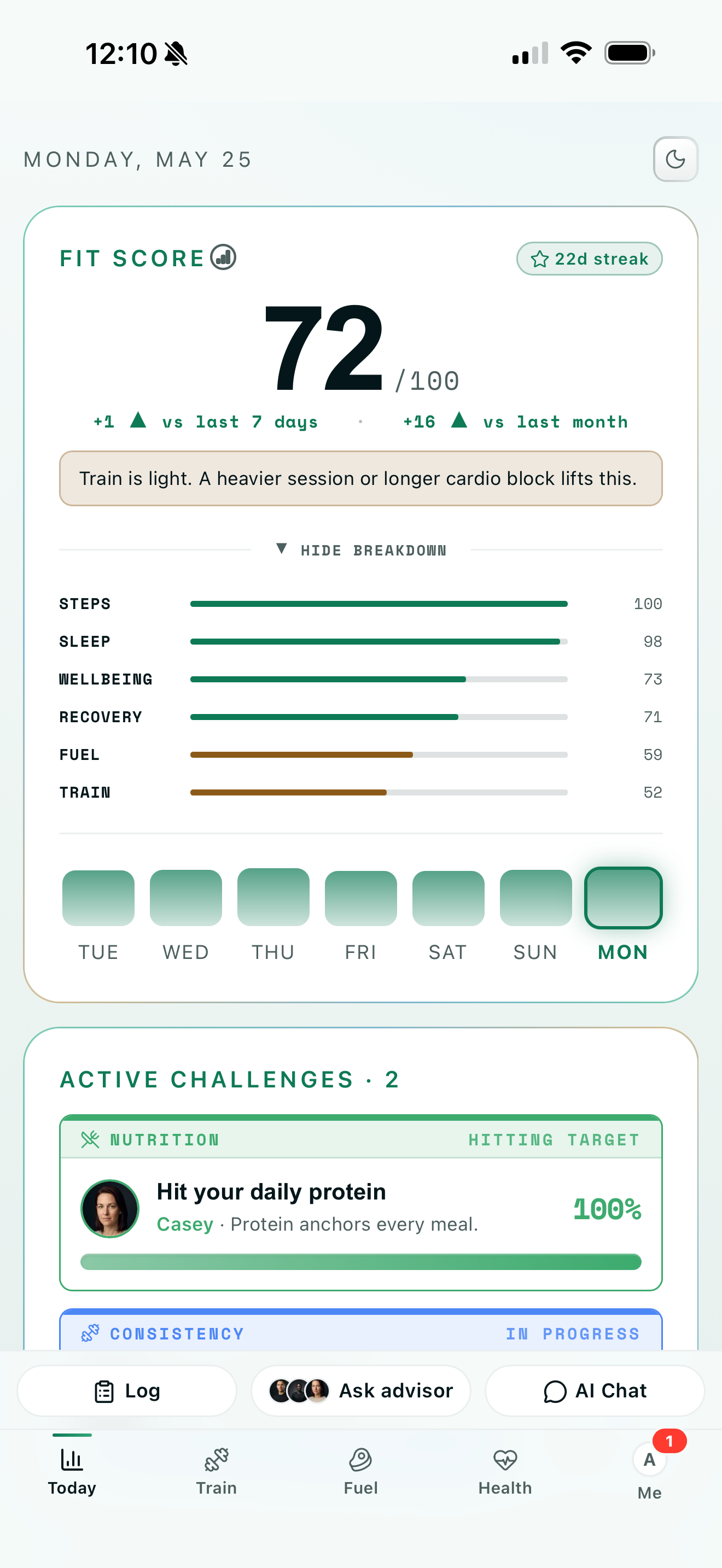Switch to the Train tab
The image size is (722, 1568).
pyautogui.click(x=216, y=1471)
